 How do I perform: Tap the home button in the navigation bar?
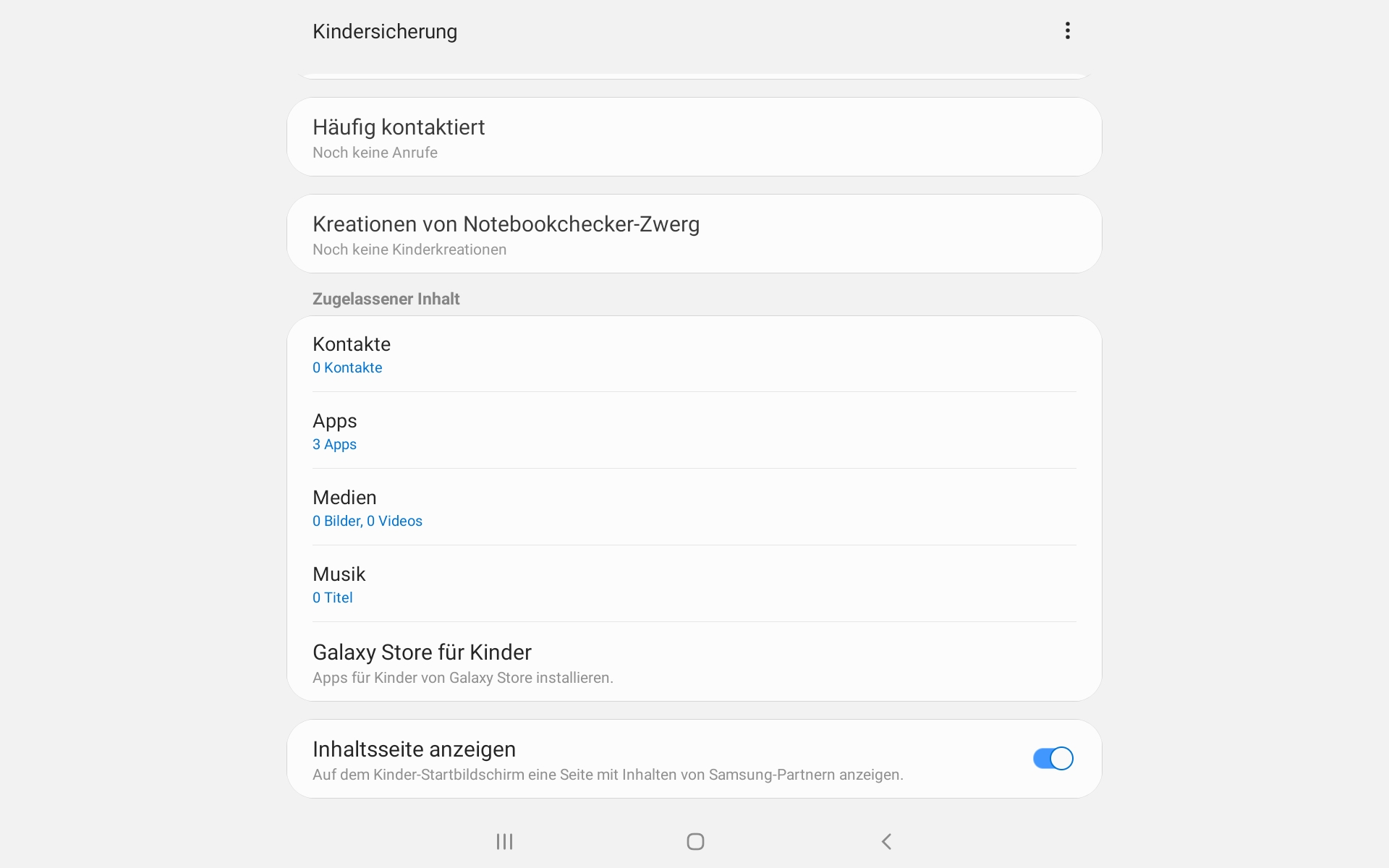pos(695,841)
